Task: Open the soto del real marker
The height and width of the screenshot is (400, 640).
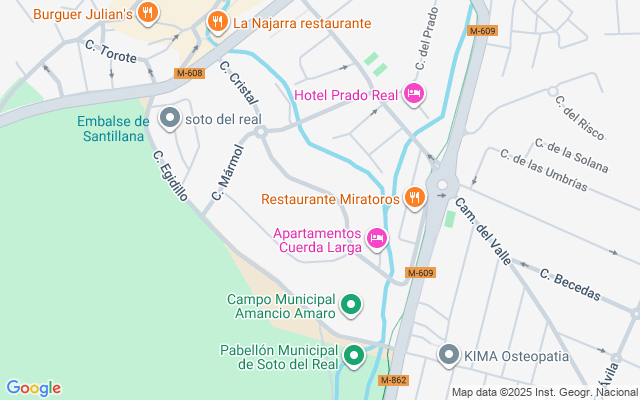Action: pyautogui.click(x=170, y=118)
